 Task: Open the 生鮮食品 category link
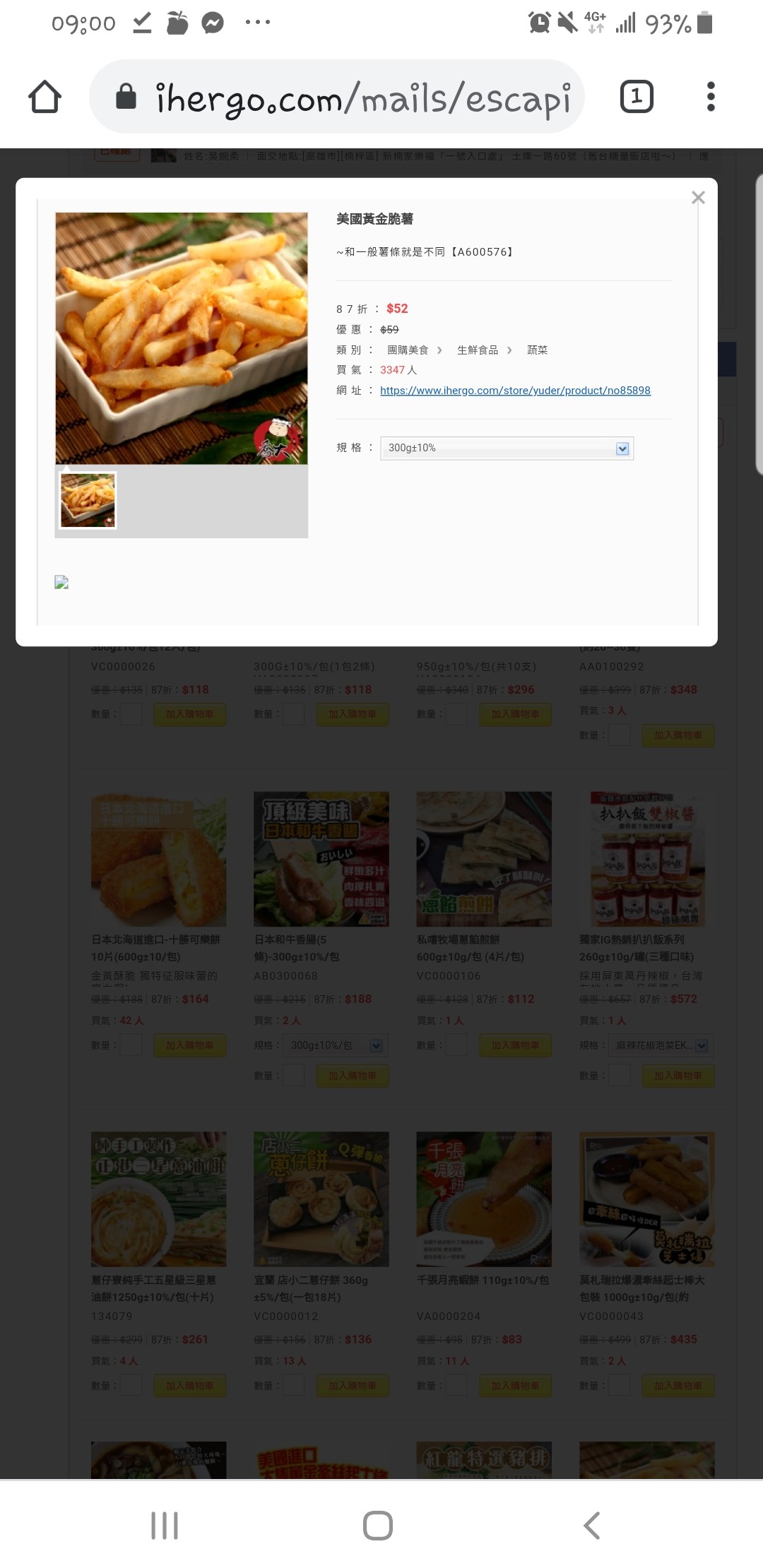pyautogui.click(x=478, y=350)
